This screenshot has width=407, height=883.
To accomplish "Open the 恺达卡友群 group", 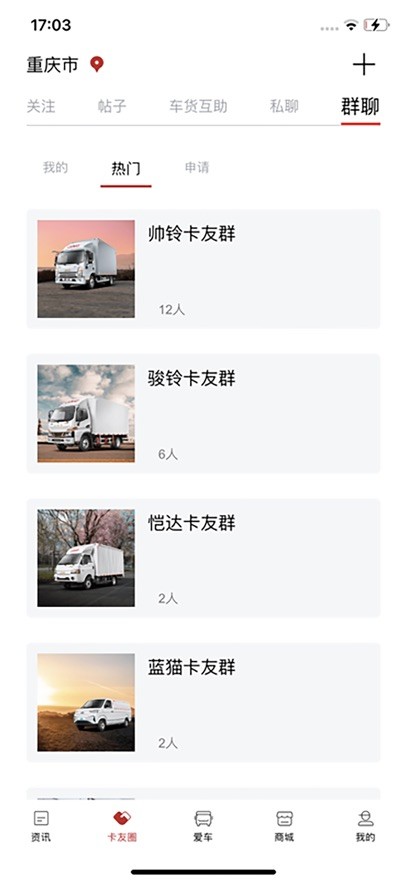I will [203, 558].
